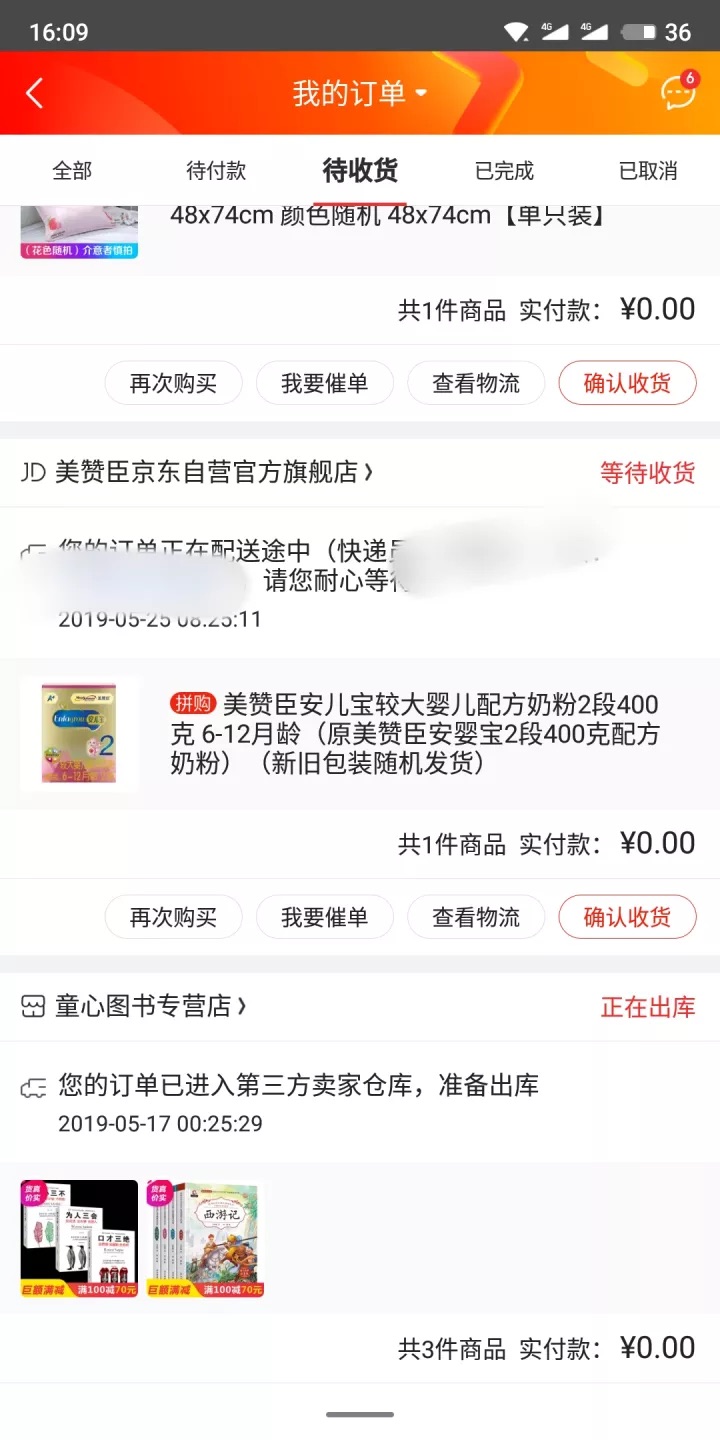Expand the 童心图书专营店 store page
Screen dimensions: 720x1440
coord(145,1006)
